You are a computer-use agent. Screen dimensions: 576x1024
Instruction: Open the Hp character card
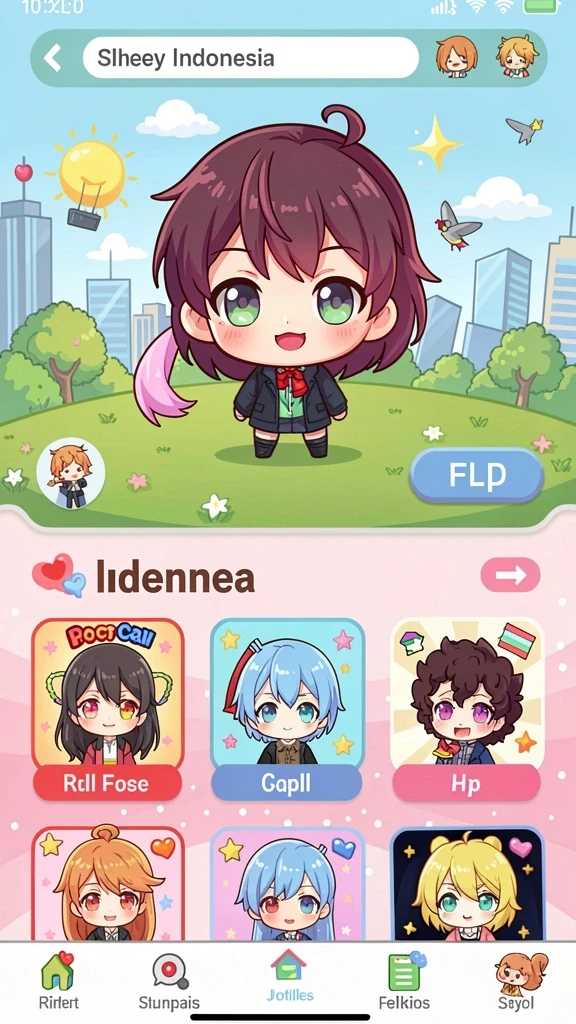466,709
